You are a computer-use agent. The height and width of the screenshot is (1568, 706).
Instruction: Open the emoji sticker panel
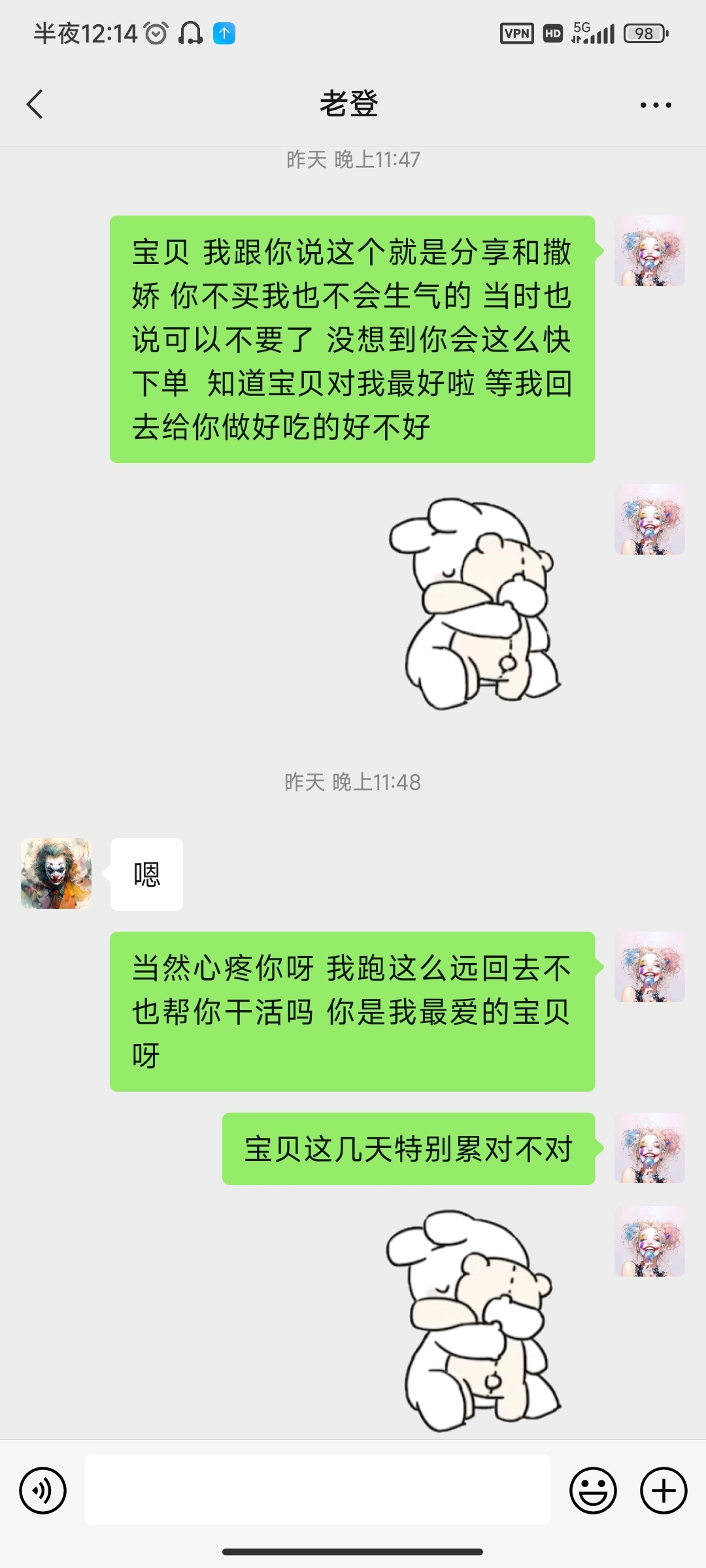click(594, 1491)
